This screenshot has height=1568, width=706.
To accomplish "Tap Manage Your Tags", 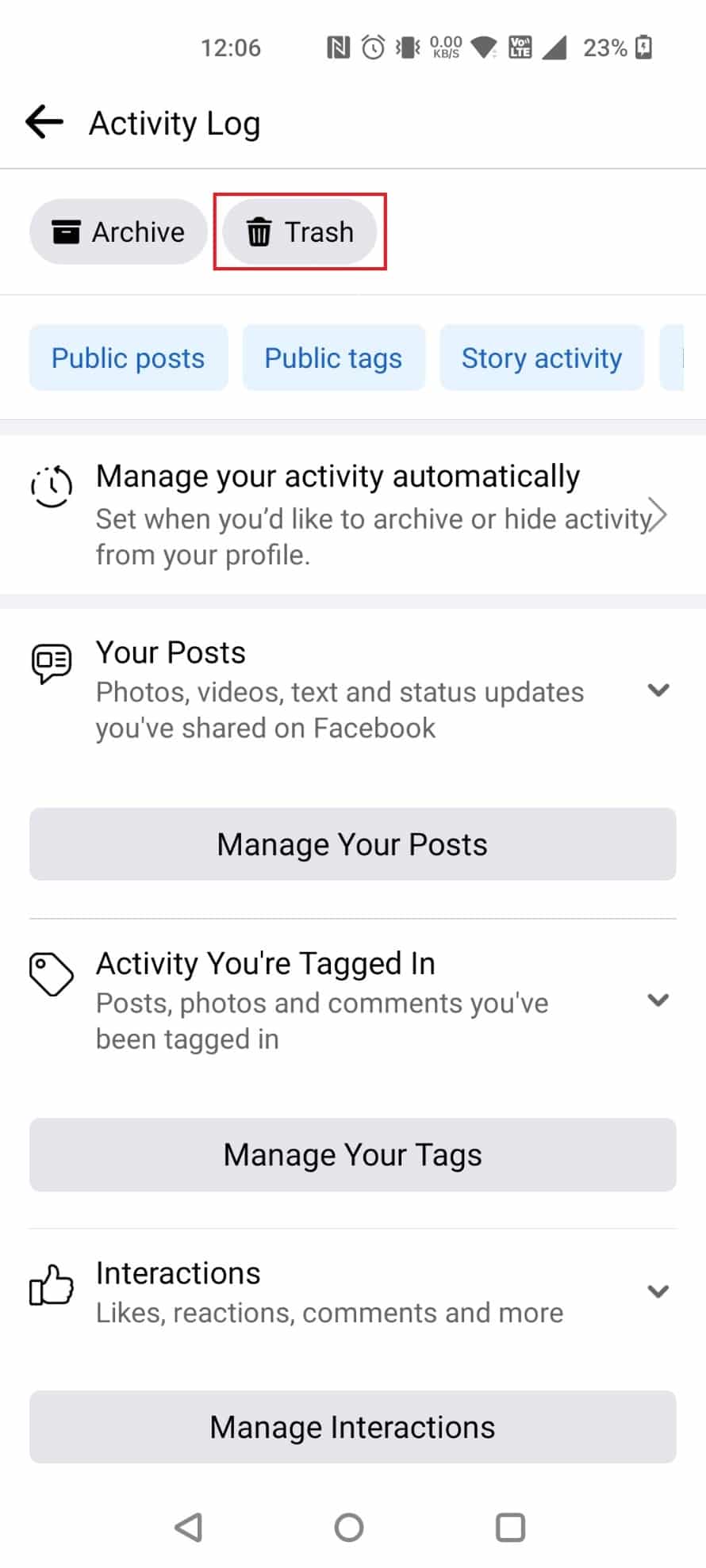I will coord(351,1154).
